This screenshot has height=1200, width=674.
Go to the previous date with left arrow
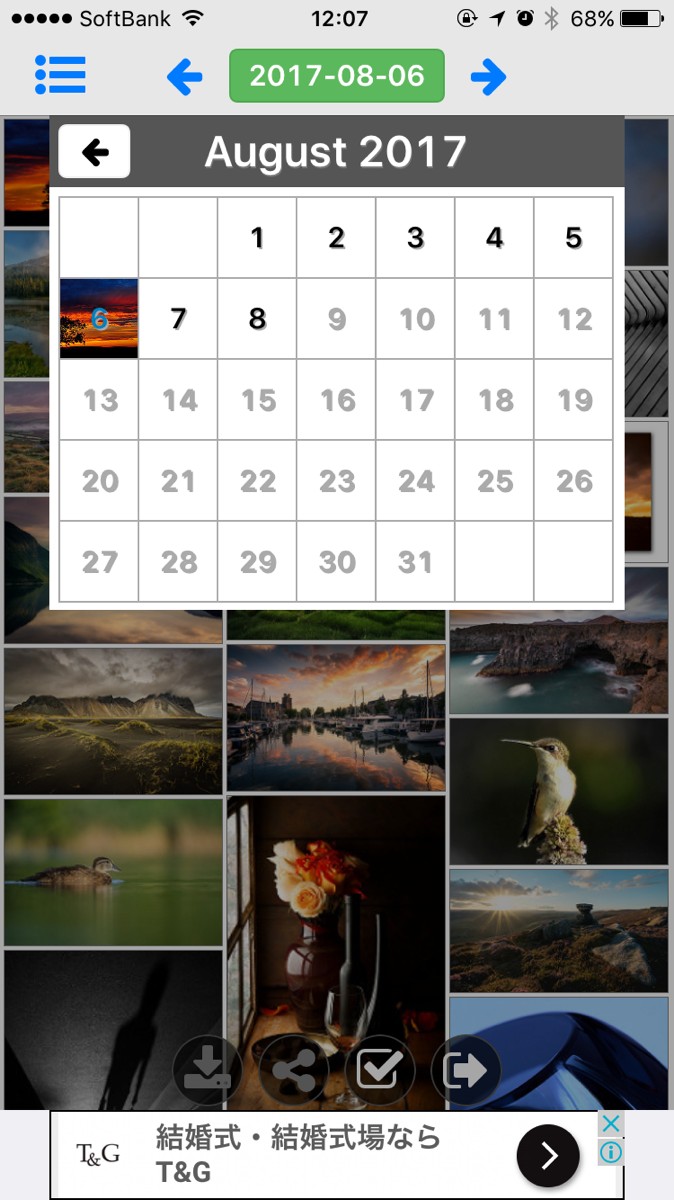185,76
